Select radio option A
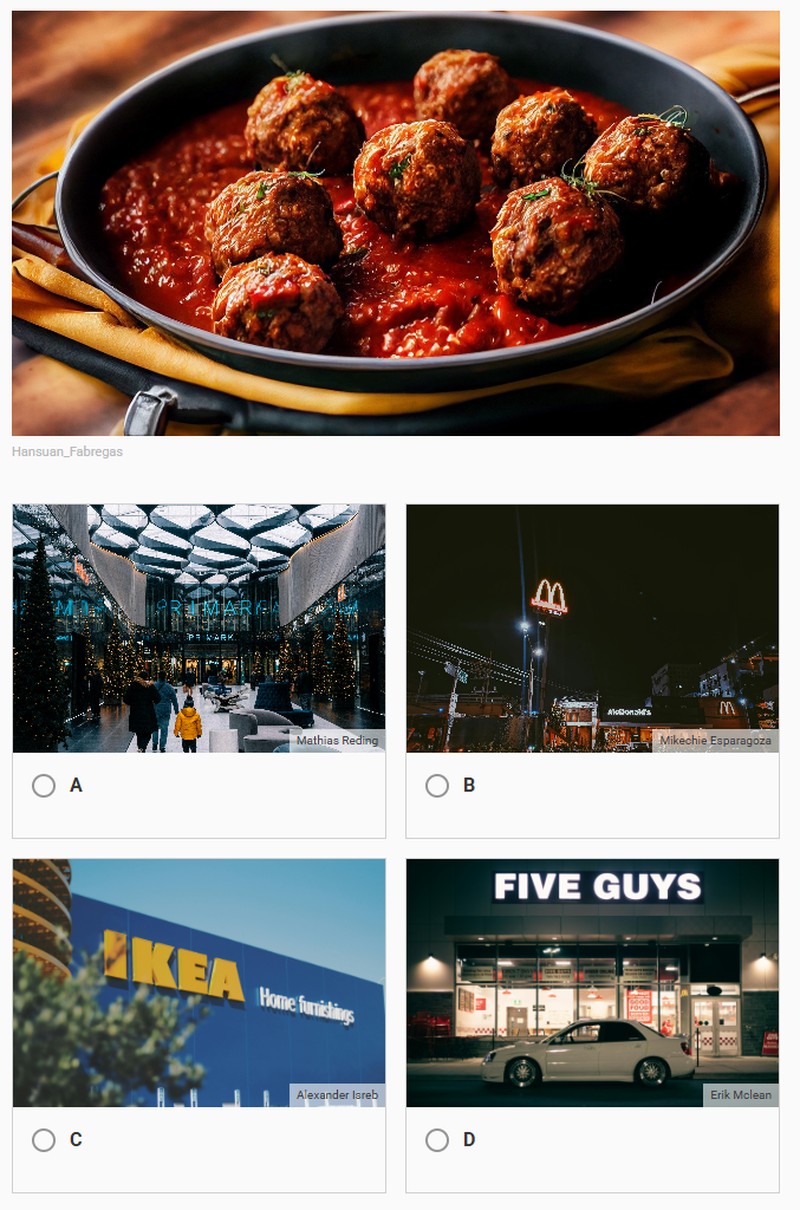The width and height of the screenshot is (800, 1210). (x=44, y=786)
